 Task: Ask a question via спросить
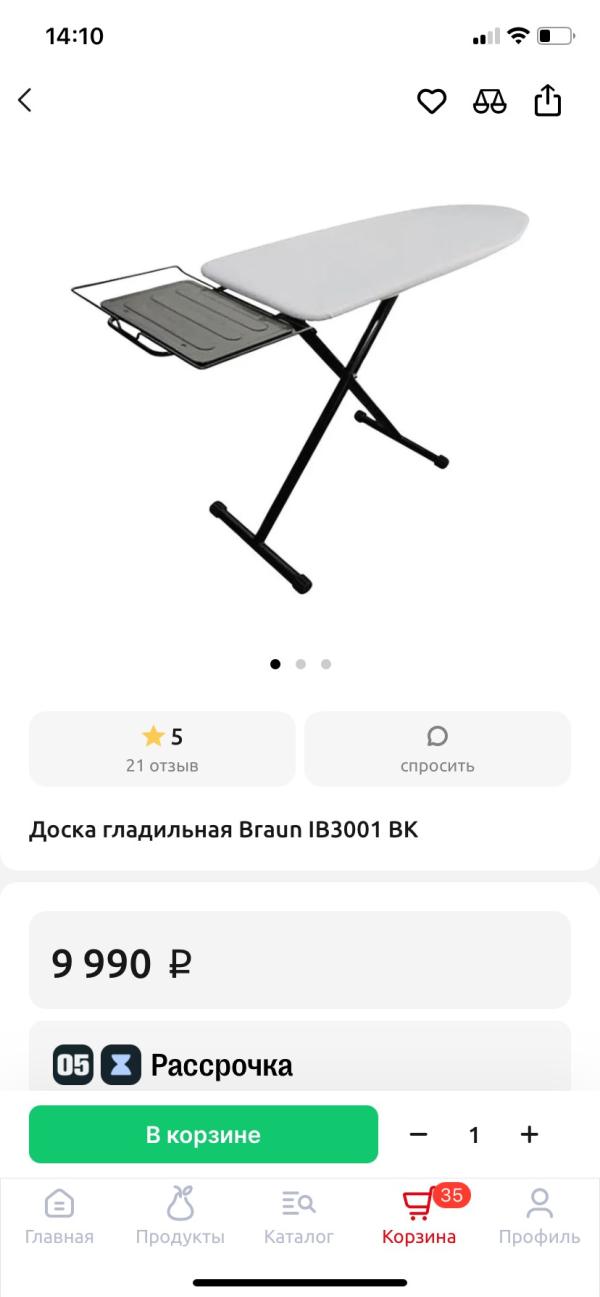coord(437,749)
